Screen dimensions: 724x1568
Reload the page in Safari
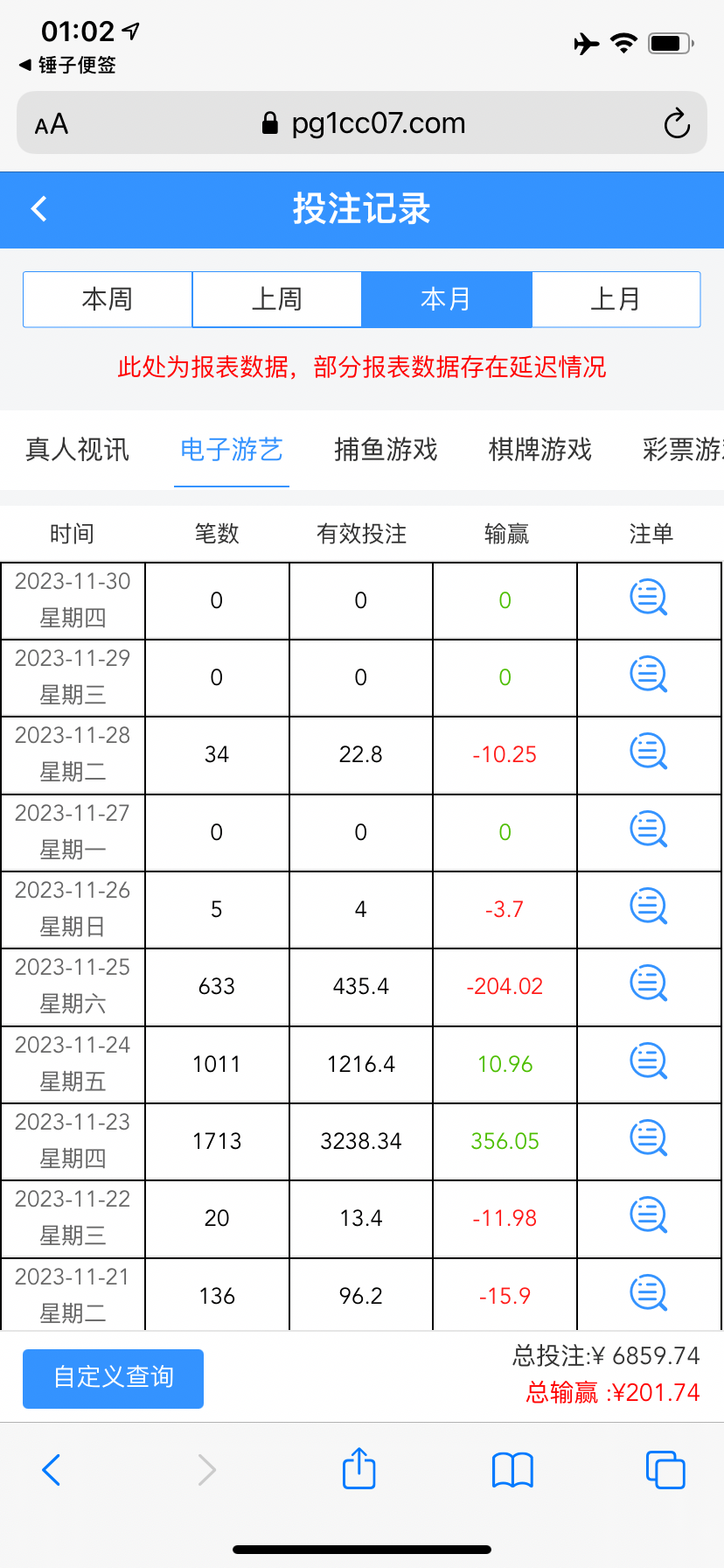point(677,124)
